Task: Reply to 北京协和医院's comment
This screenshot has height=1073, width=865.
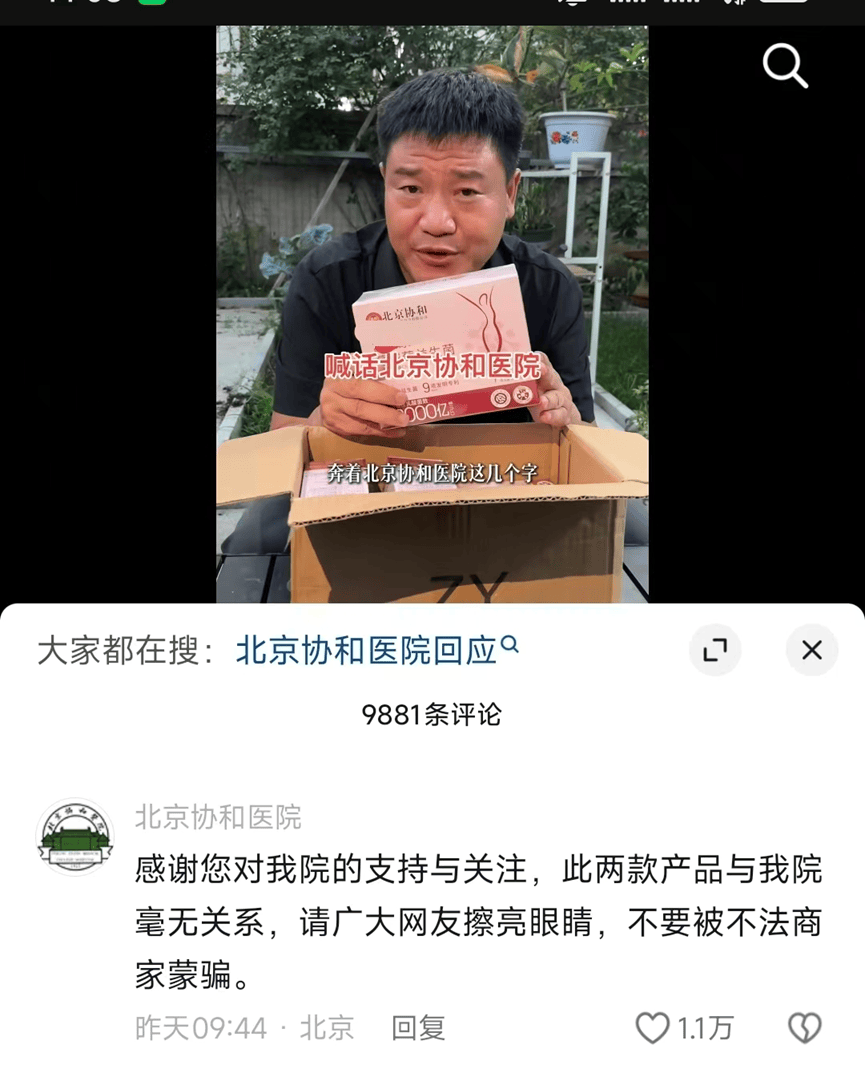Action: click(418, 1028)
